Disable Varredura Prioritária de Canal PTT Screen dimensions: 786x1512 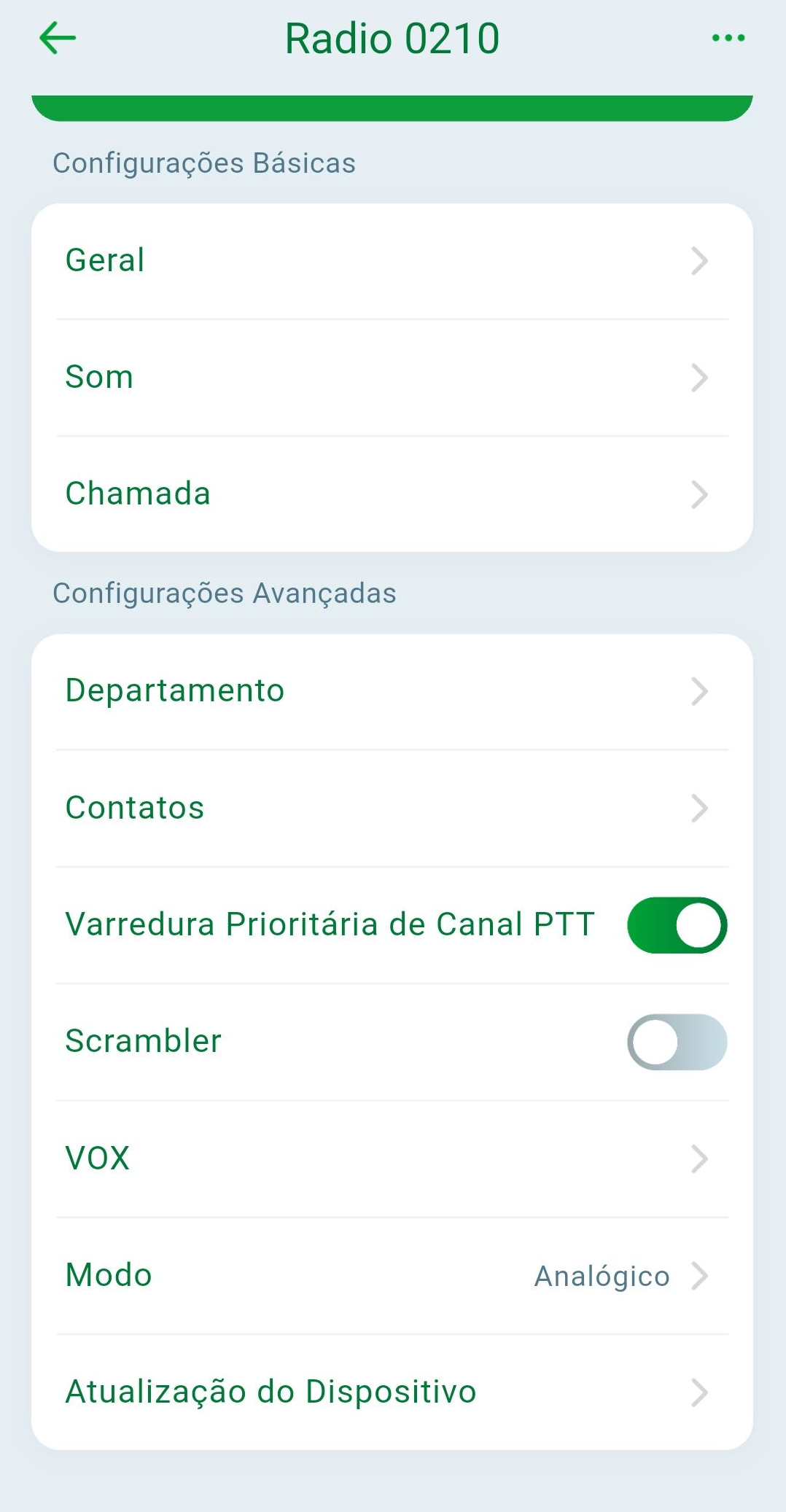click(x=677, y=925)
